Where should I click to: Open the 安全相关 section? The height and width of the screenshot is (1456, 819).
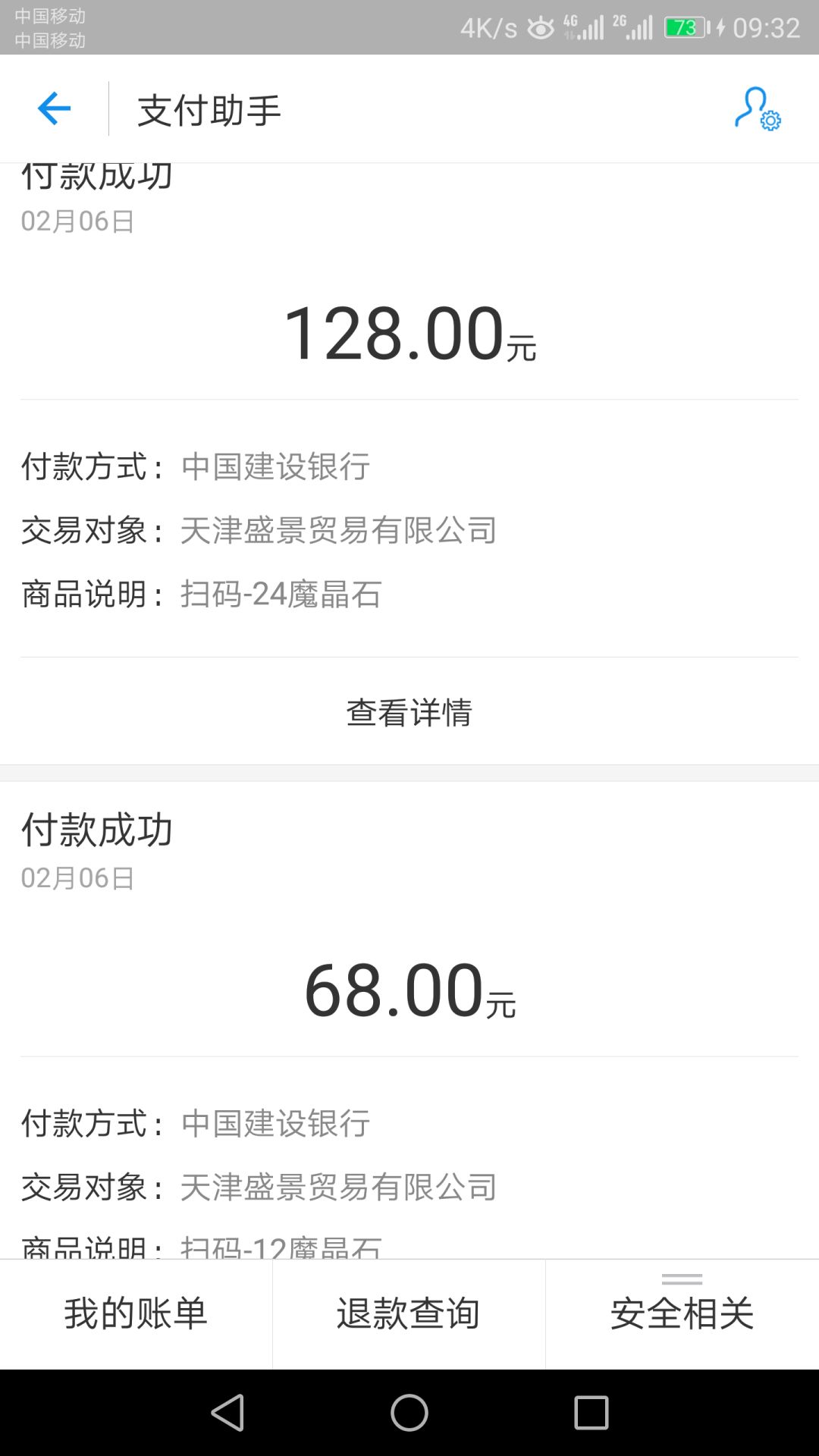point(682,1313)
